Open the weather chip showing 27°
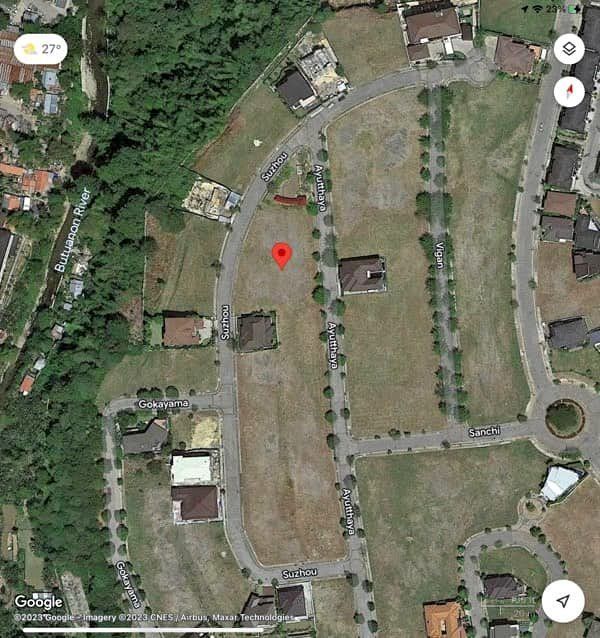The width and height of the screenshot is (600, 638). [41, 49]
